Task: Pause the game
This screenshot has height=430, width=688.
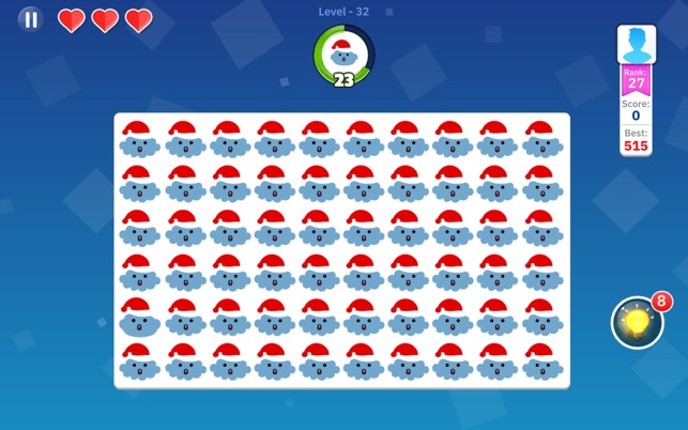Action: [31, 19]
